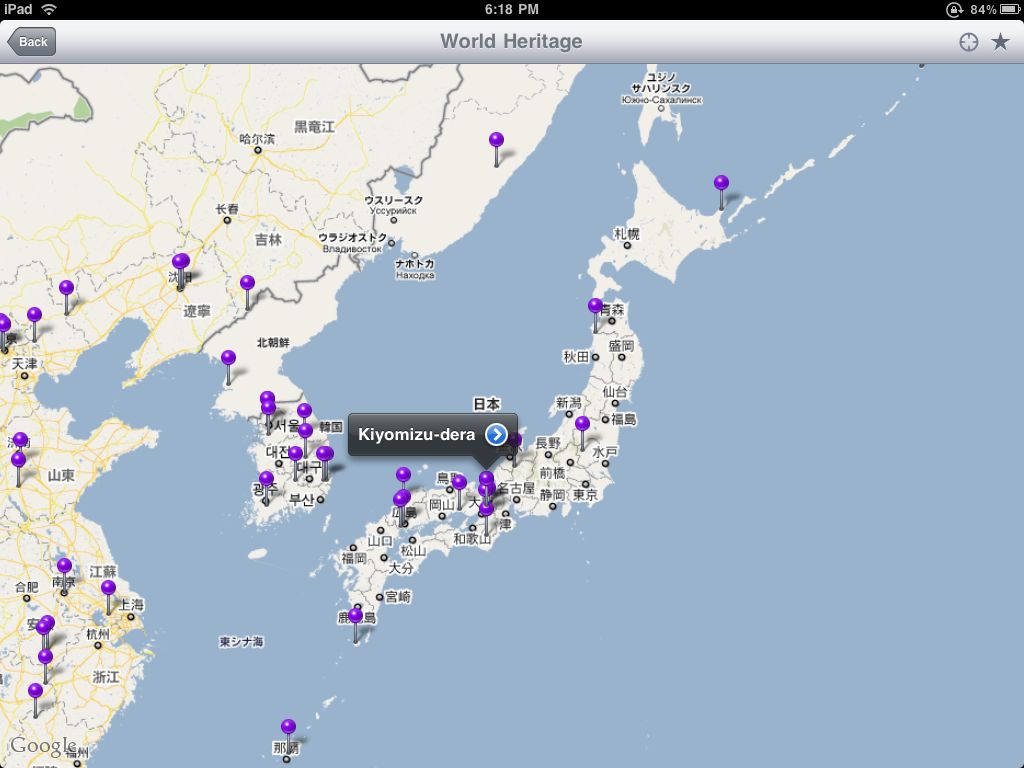This screenshot has width=1024, height=768.
Task: Go back with the Back button
Action: [31, 41]
